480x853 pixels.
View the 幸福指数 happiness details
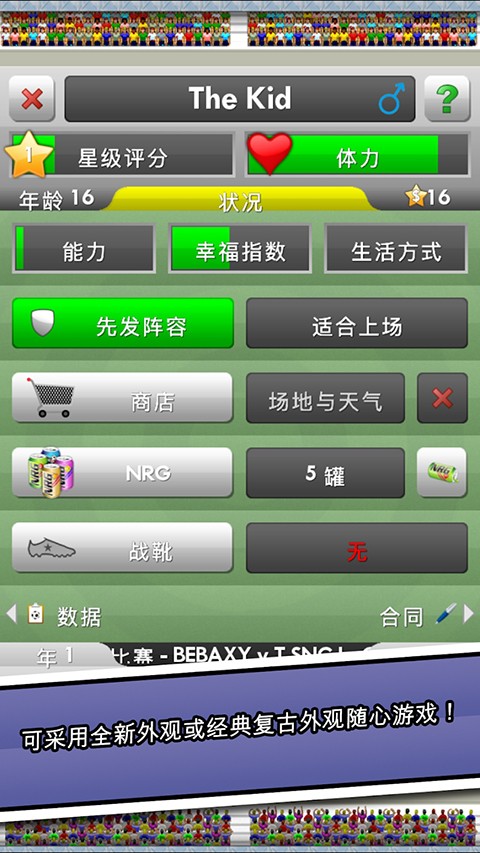click(x=240, y=249)
